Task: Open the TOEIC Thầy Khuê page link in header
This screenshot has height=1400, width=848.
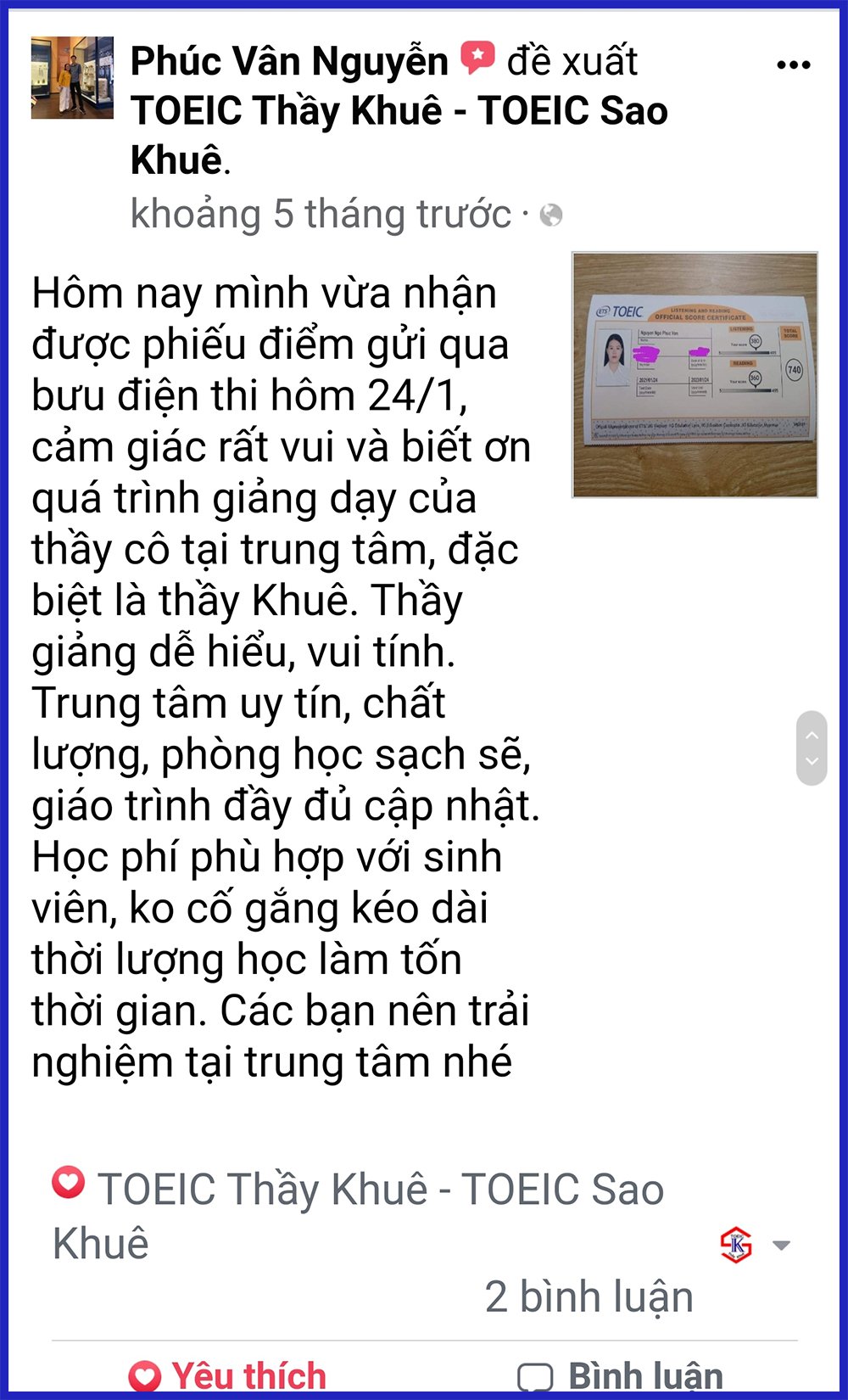Action: pos(399,111)
